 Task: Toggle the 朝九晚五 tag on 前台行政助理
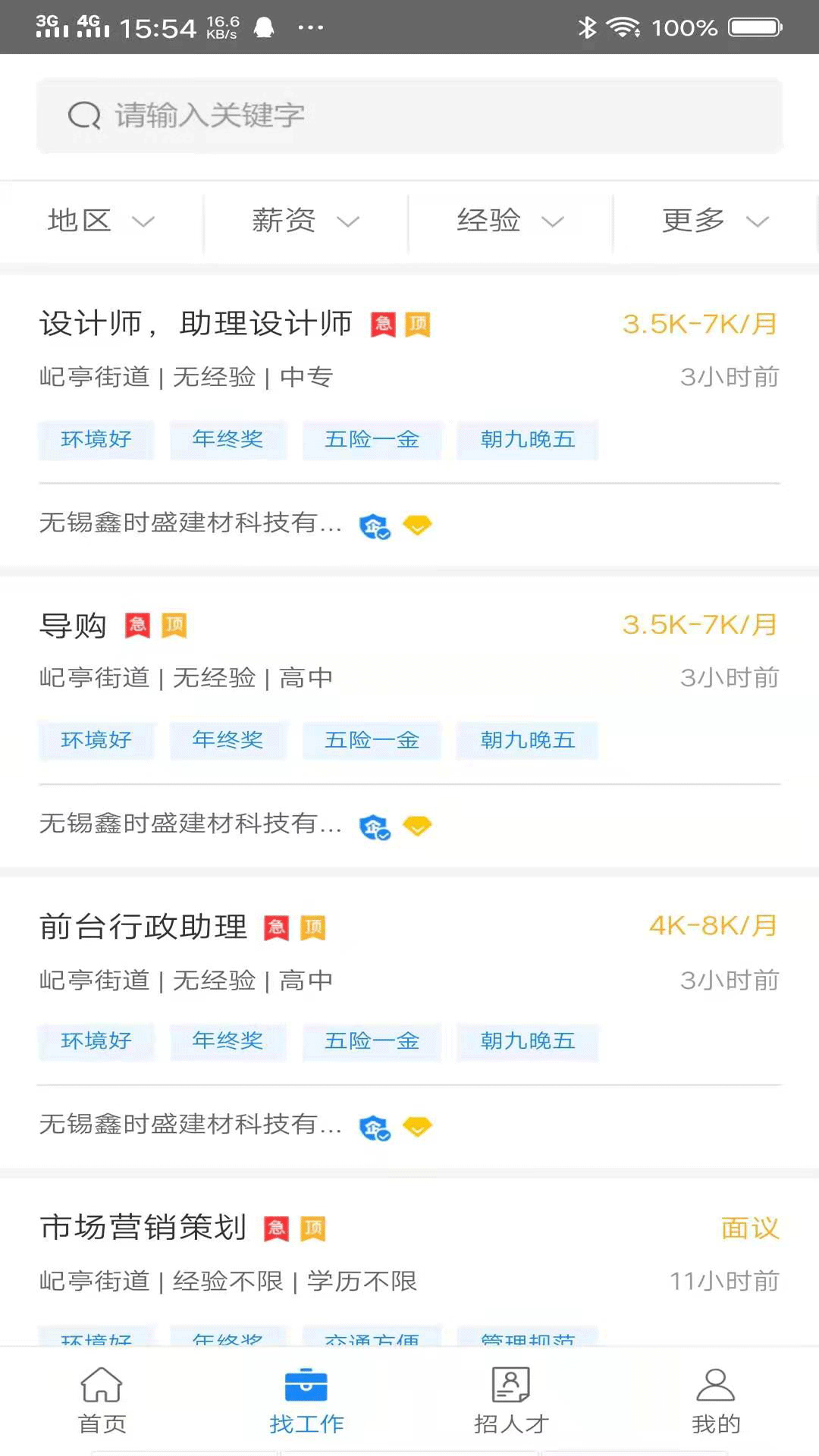pyautogui.click(x=528, y=1041)
